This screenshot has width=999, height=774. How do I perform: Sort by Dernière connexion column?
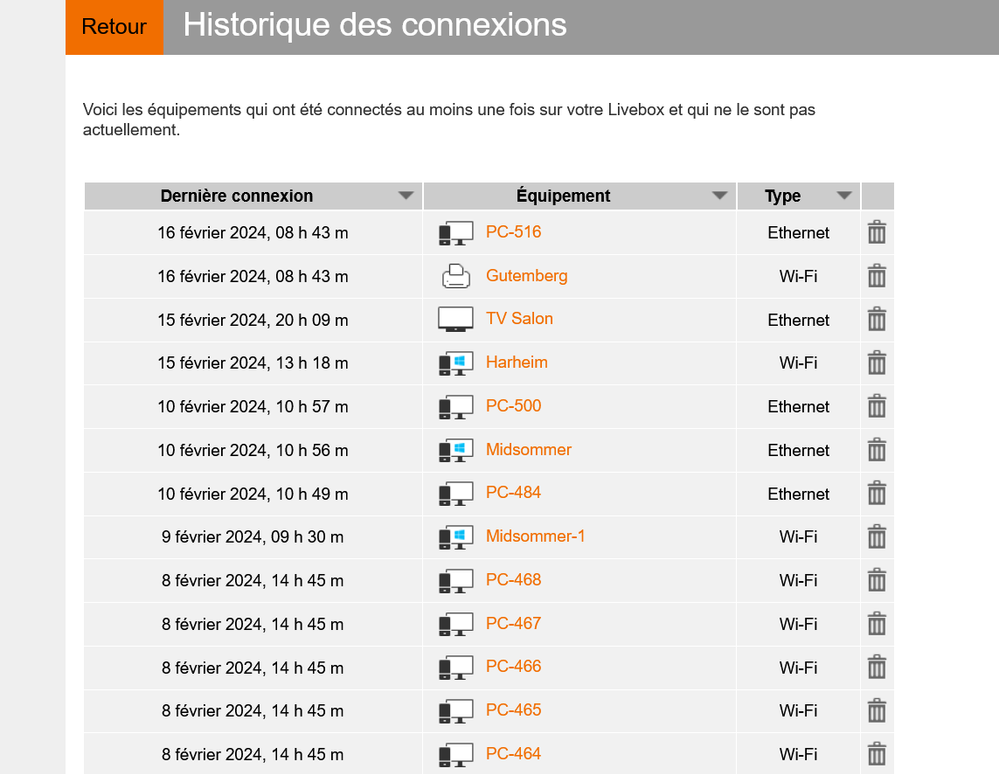[405, 196]
